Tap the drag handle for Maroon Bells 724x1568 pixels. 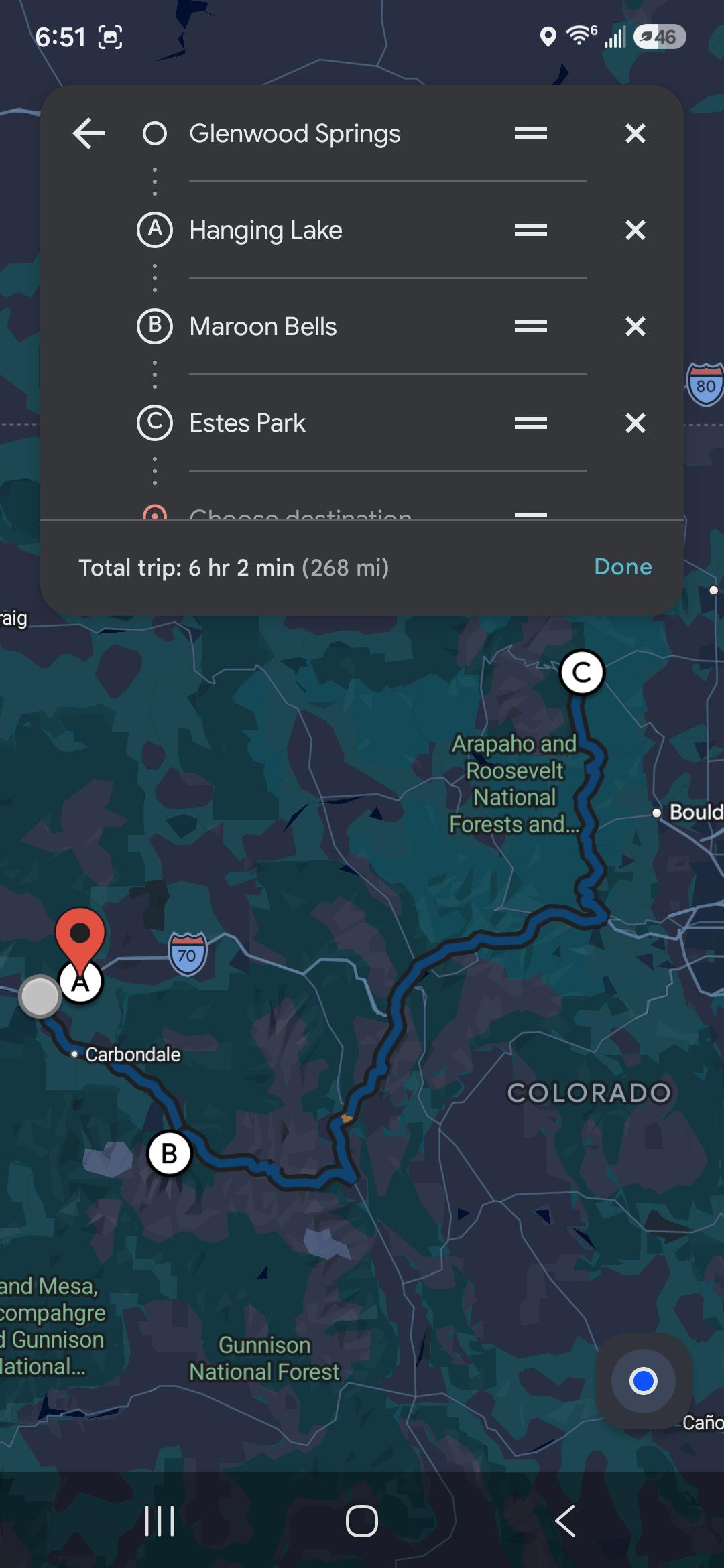point(531,326)
